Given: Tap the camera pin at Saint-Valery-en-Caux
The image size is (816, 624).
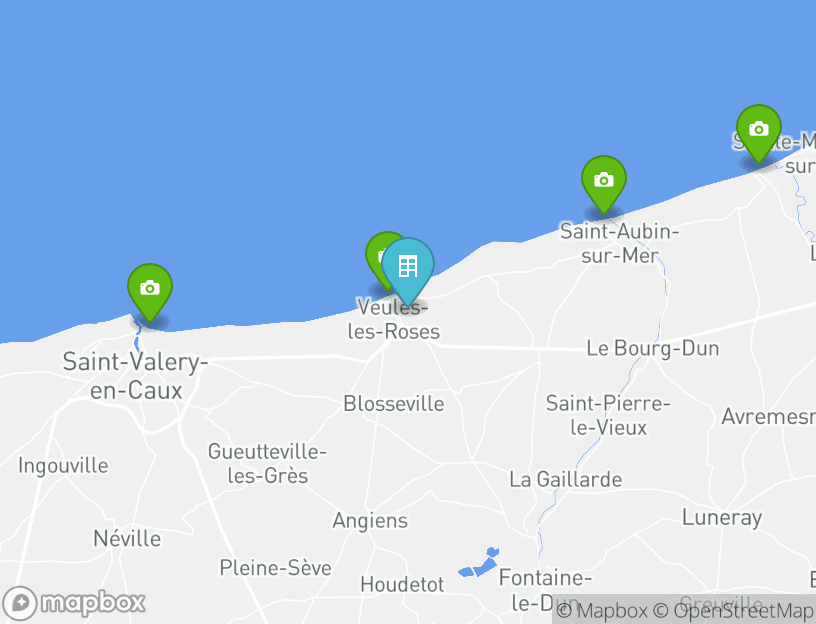Looking at the screenshot, I should [x=150, y=289].
